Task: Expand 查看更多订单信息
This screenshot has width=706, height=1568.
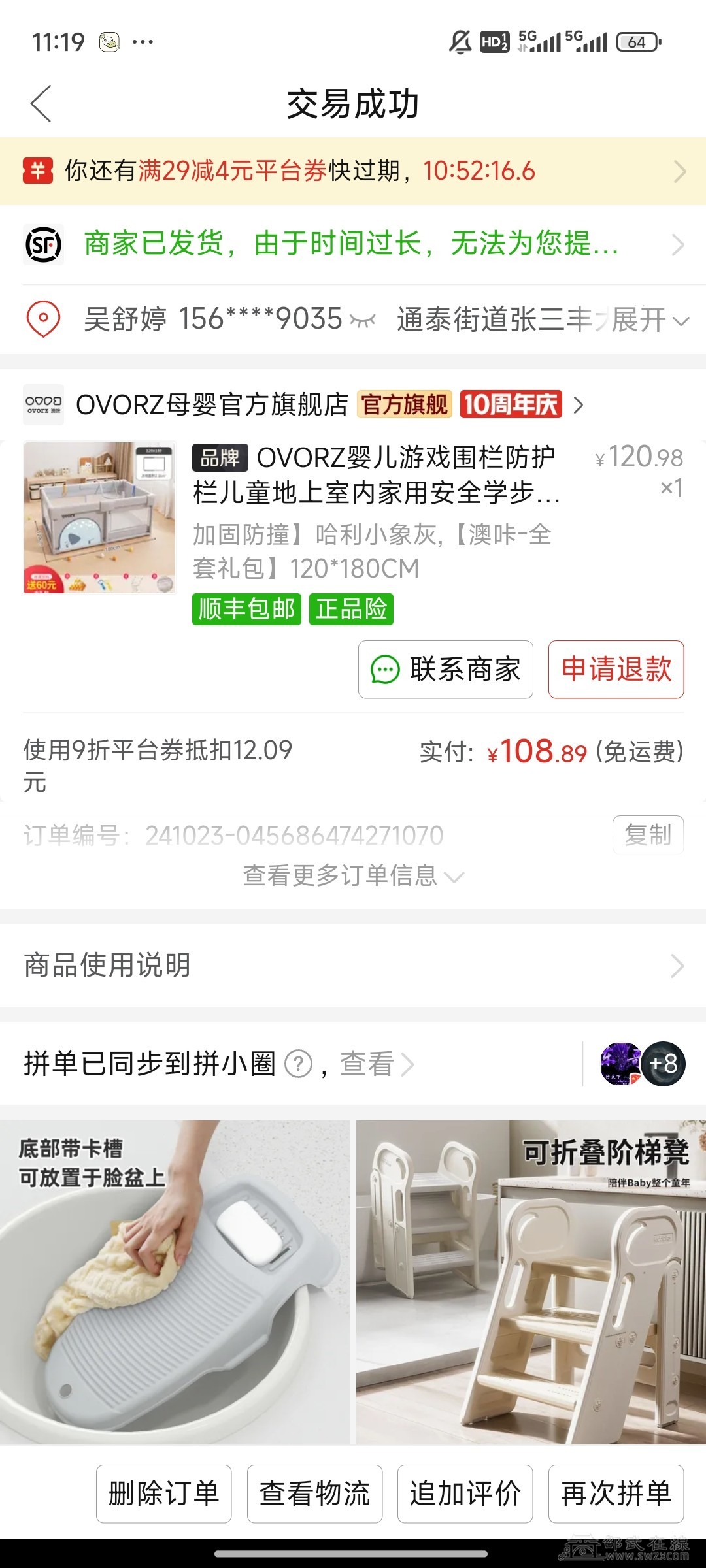Action: 353,875
